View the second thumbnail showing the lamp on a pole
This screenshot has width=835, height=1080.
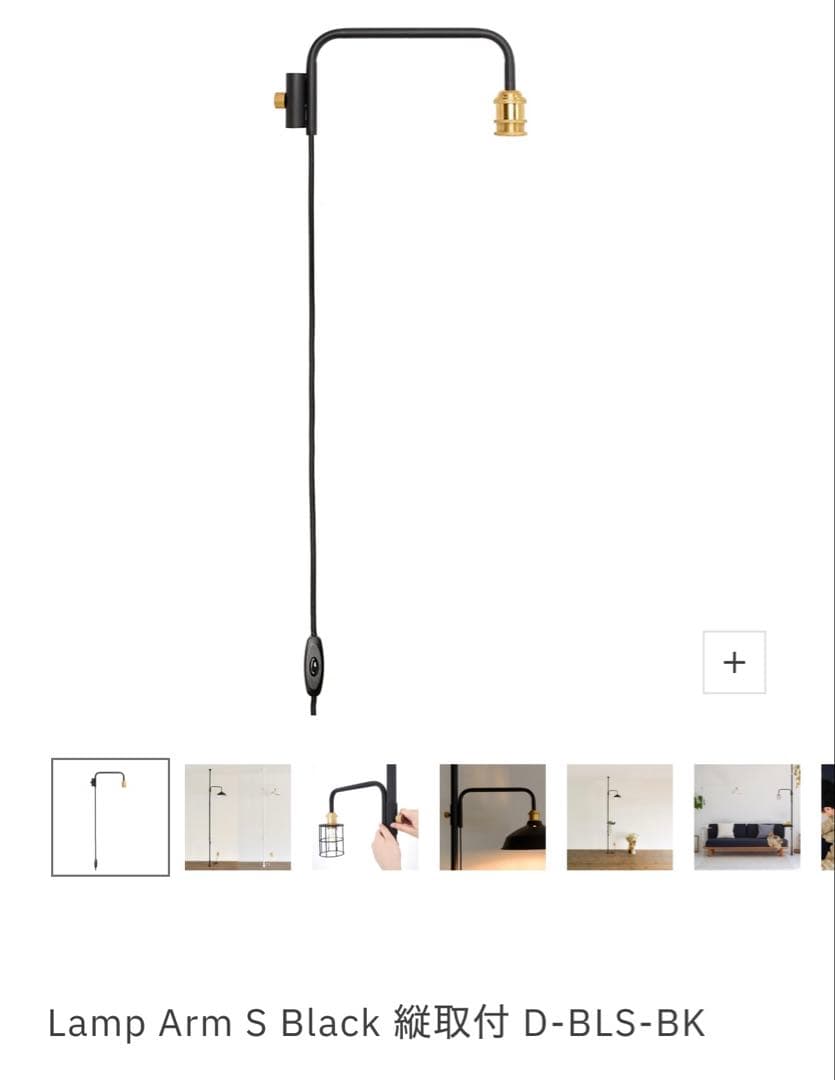[x=238, y=817]
